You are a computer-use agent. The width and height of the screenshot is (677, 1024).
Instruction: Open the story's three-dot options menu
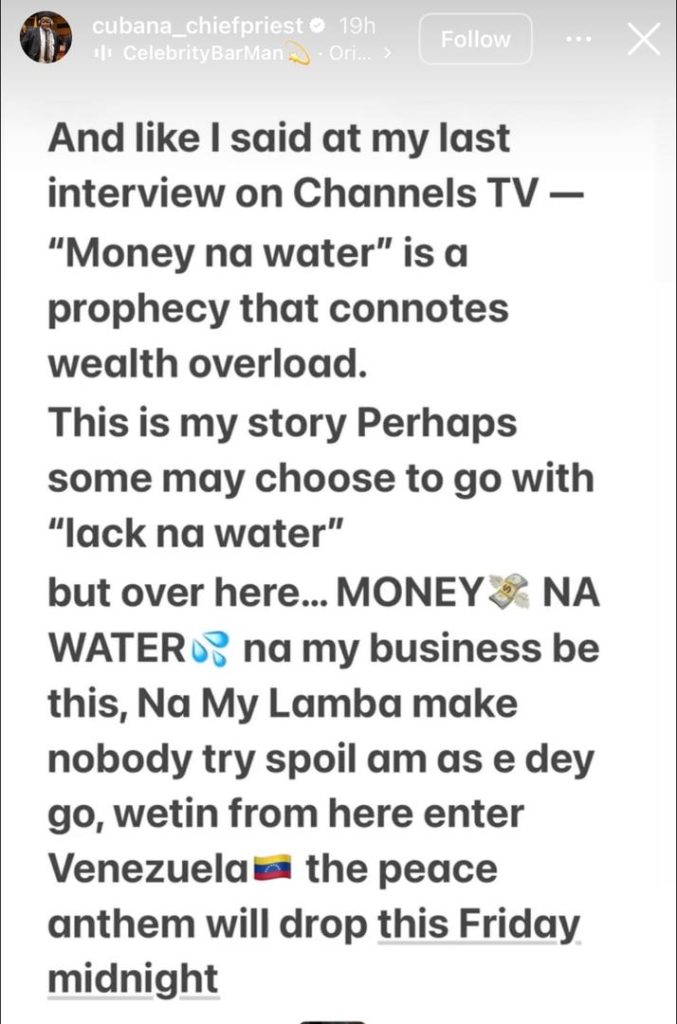pyautogui.click(x=580, y=40)
